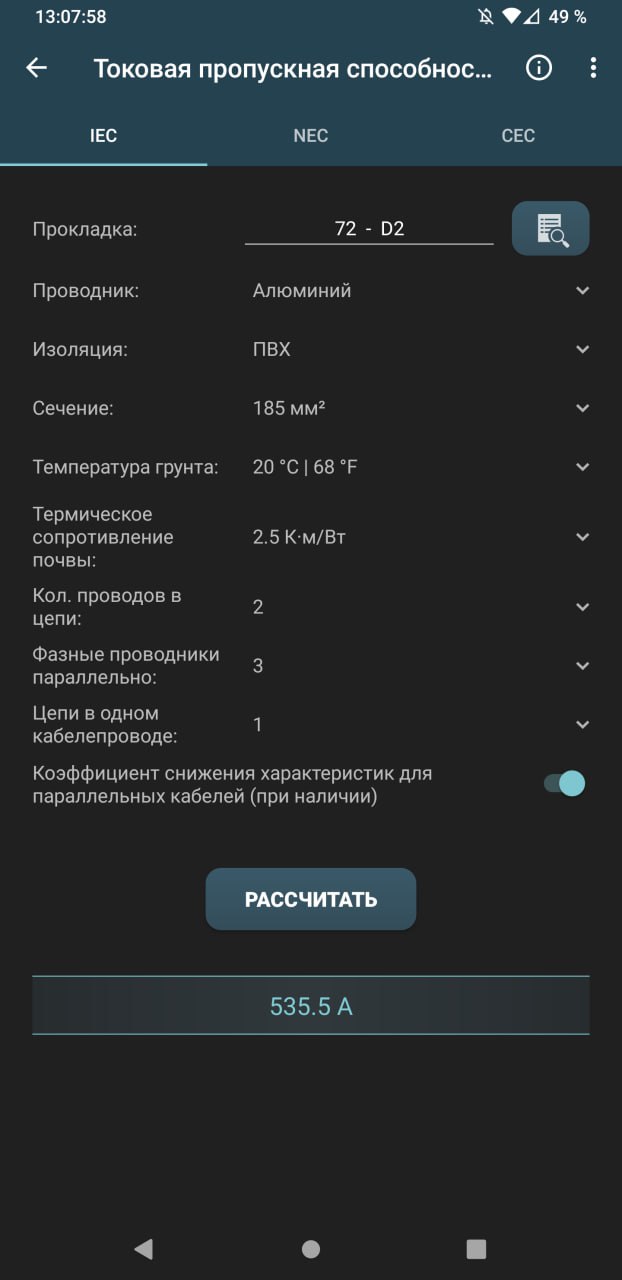The image size is (622, 1280).
Task: Go back using the app bar arrow
Action: 37,68
